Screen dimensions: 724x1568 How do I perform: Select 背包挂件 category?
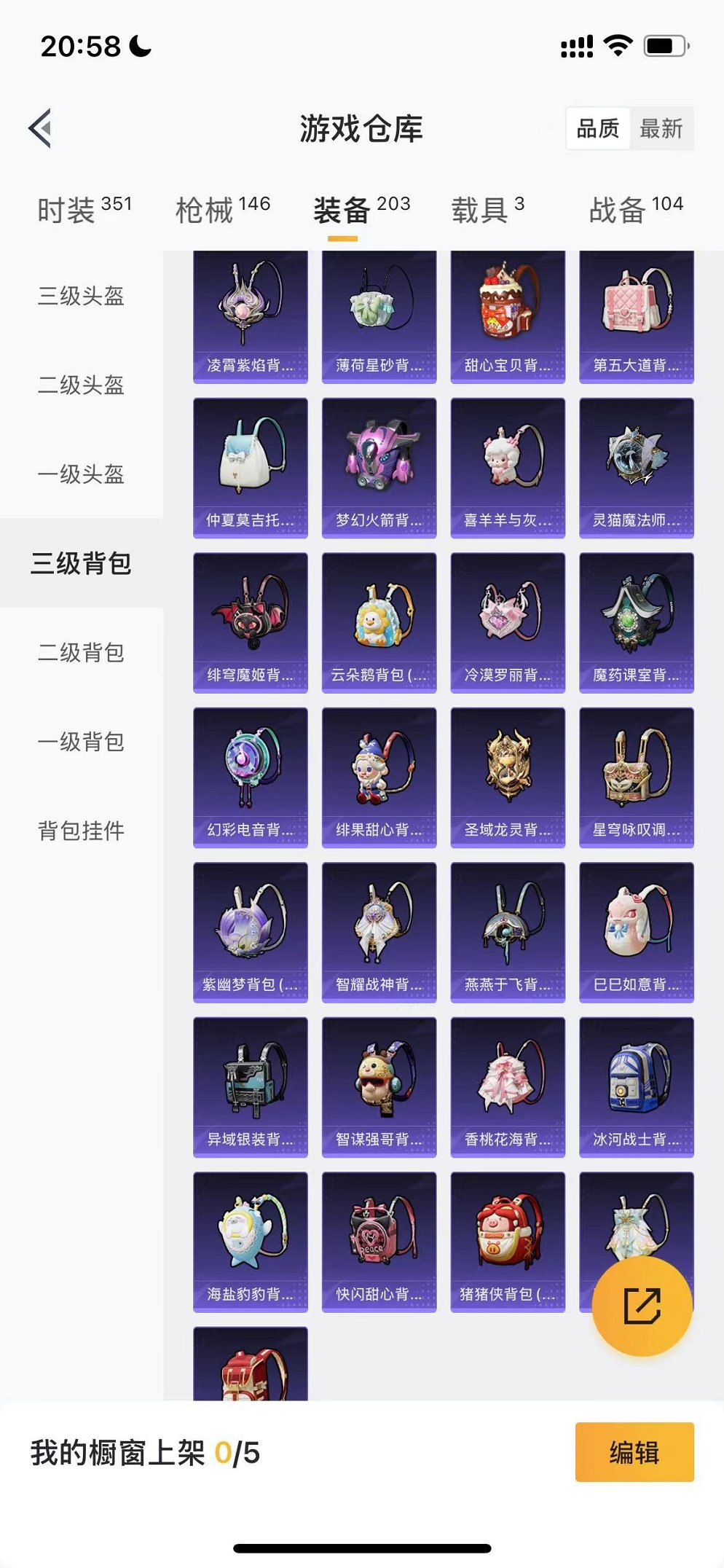(x=81, y=831)
